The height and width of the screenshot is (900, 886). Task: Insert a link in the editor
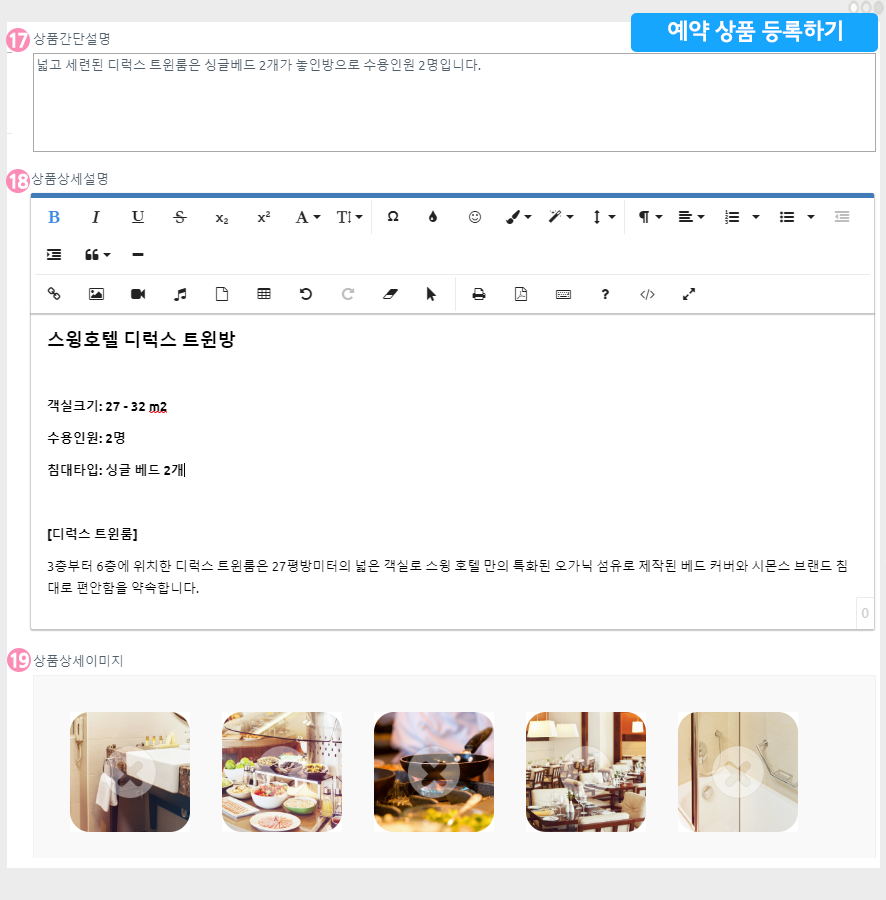54,294
